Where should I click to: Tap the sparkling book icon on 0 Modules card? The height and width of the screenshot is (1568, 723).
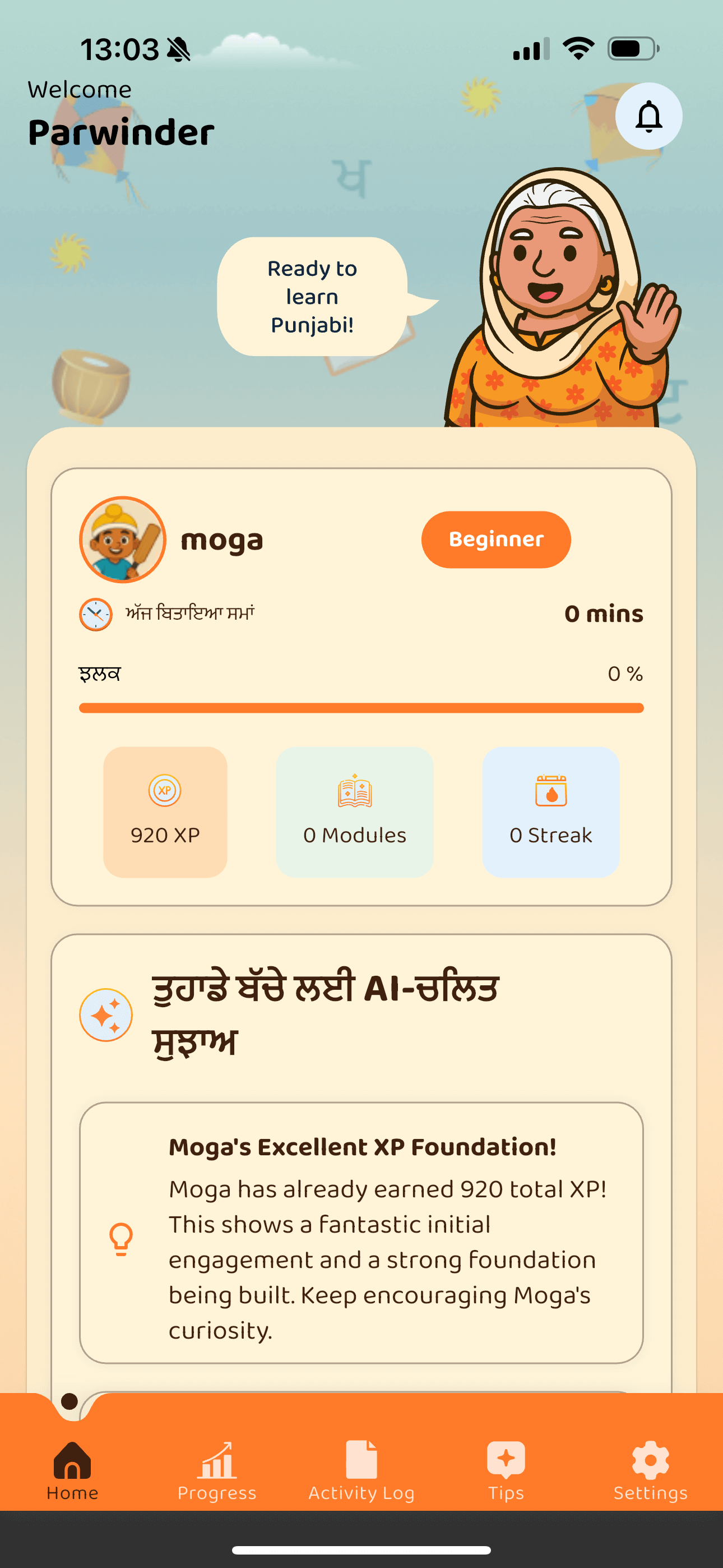(355, 791)
